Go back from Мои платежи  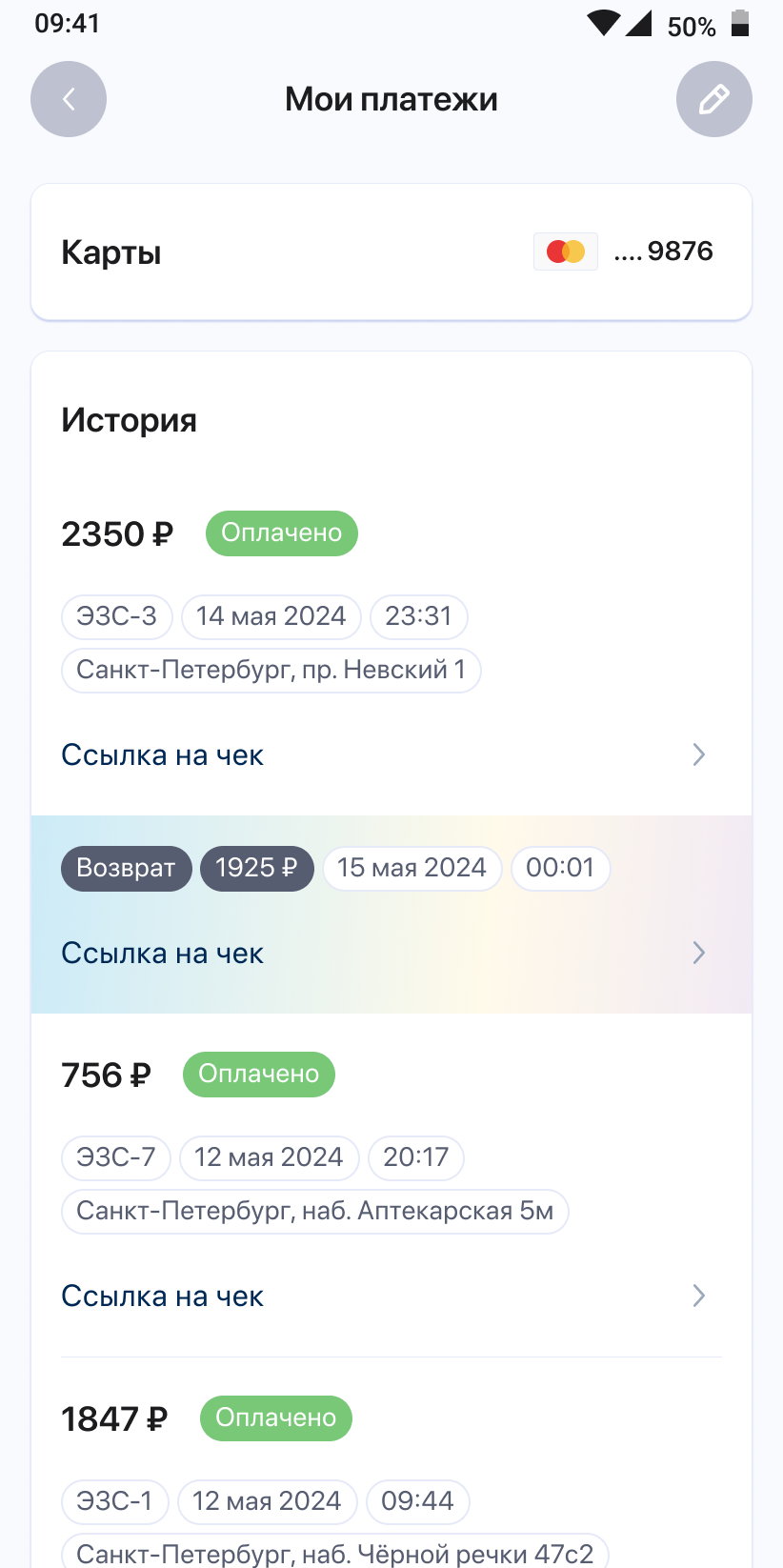(69, 99)
